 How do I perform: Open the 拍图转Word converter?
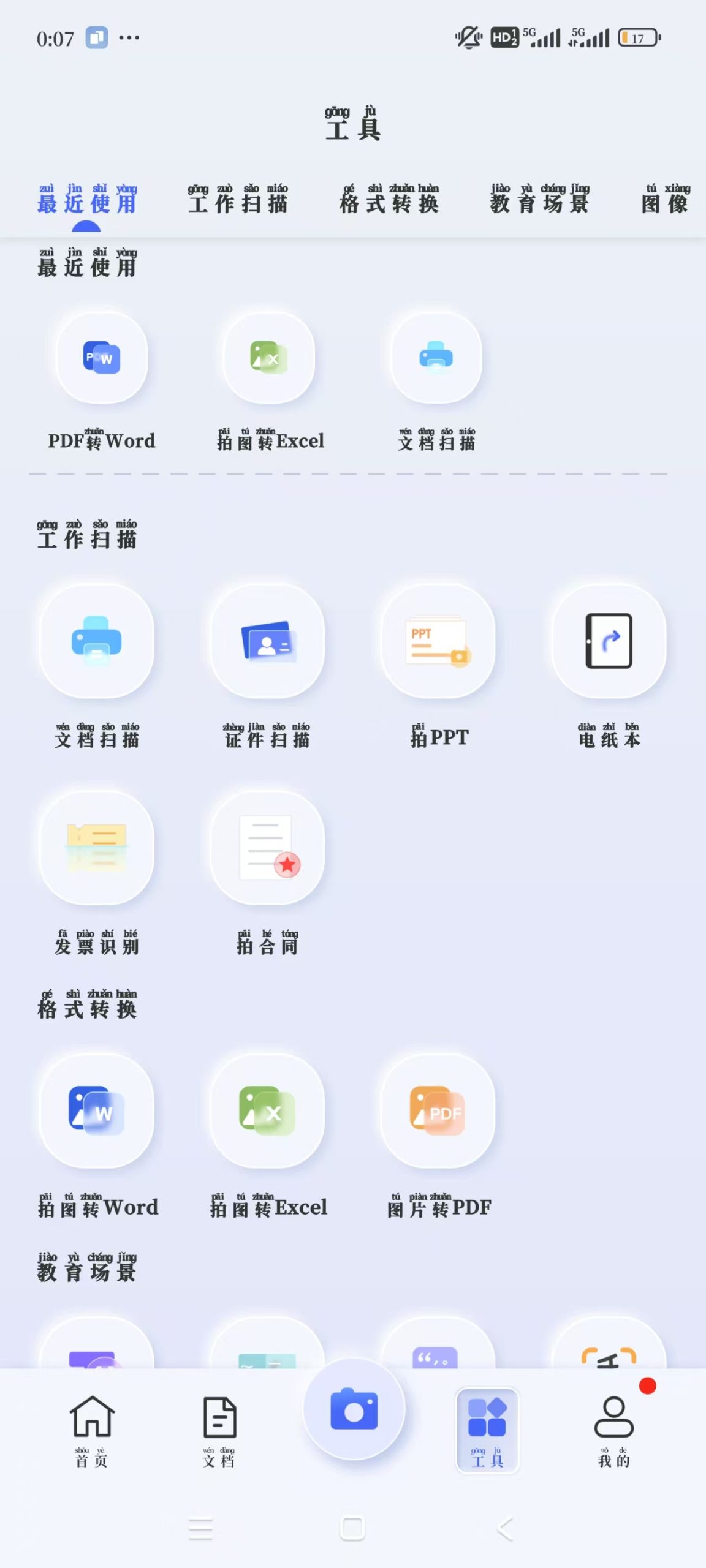[97, 1111]
